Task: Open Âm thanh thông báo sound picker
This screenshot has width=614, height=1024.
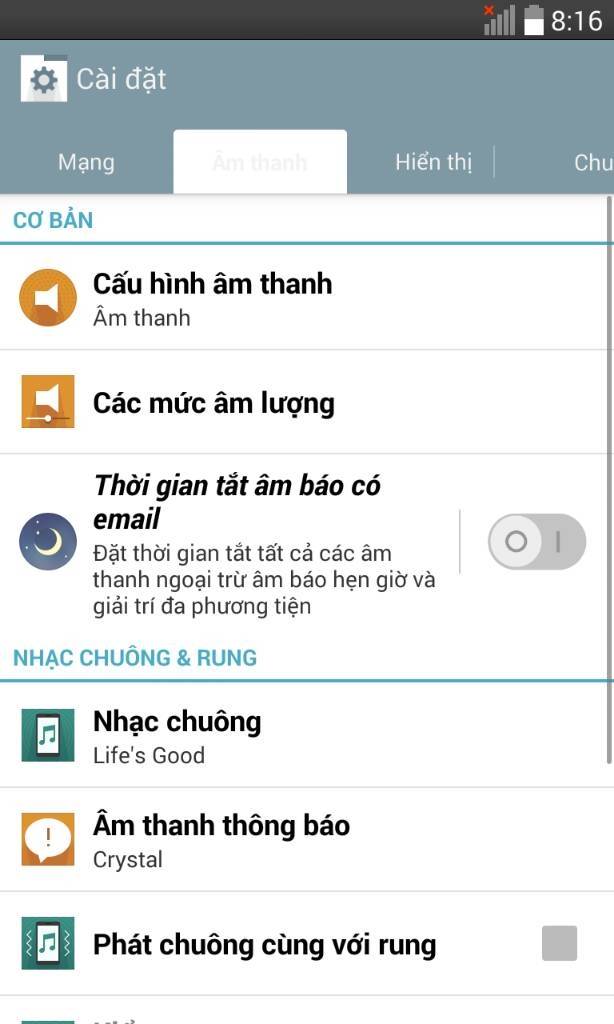Action: coord(221,839)
